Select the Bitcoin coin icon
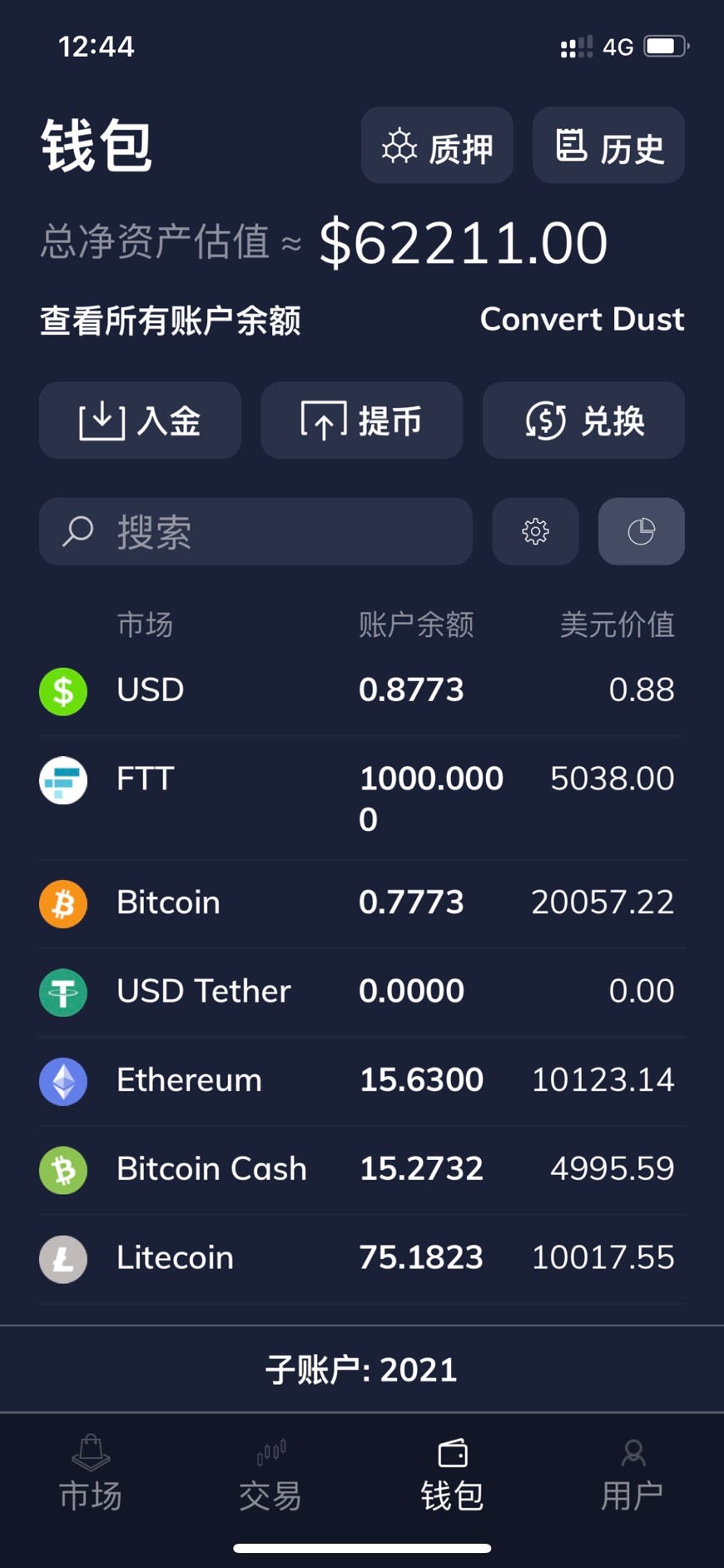Image resolution: width=724 pixels, height=1568 pixels. (x=62, y=903)
